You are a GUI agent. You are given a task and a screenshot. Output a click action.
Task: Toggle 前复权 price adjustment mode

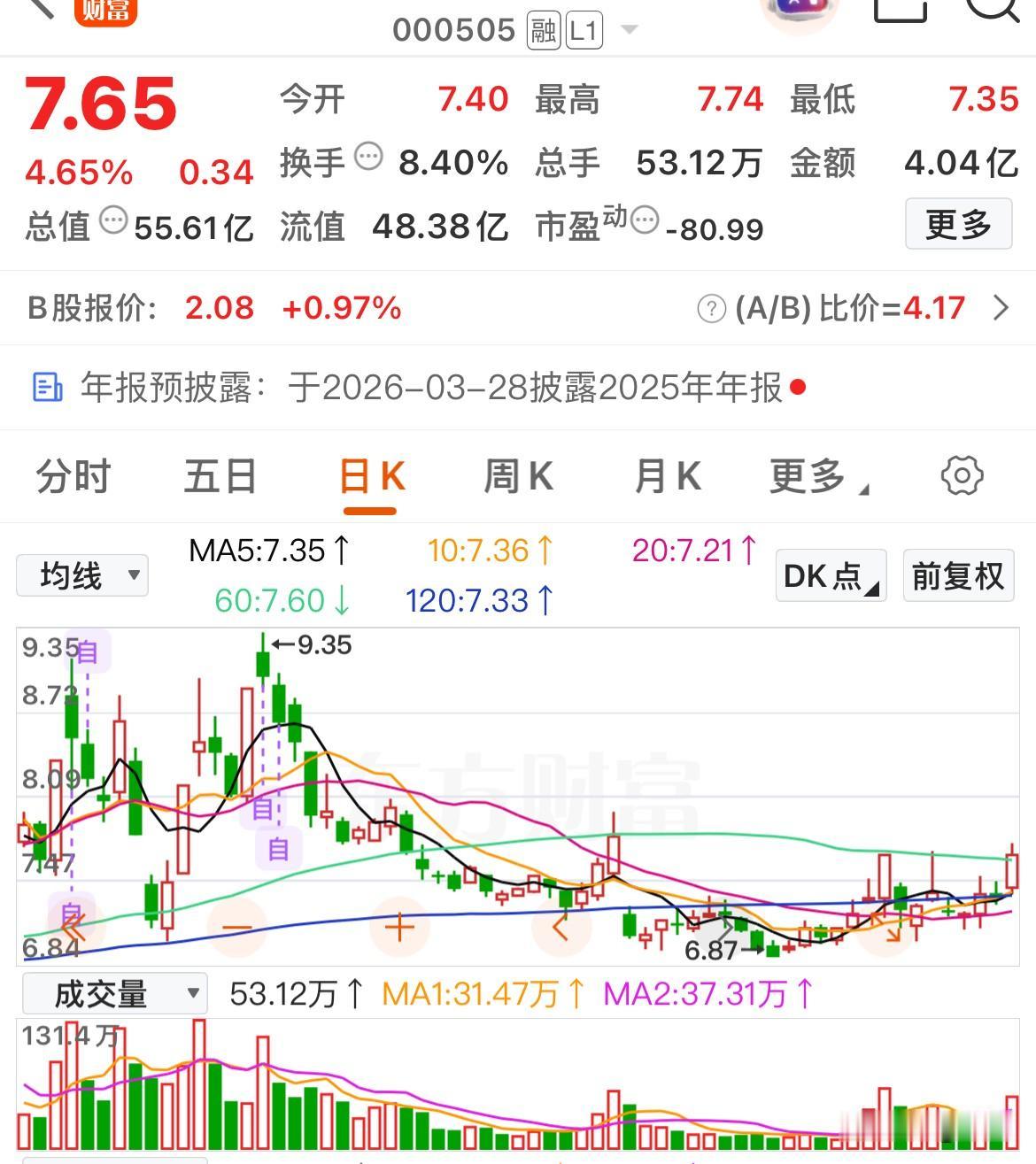coord(958,574)
